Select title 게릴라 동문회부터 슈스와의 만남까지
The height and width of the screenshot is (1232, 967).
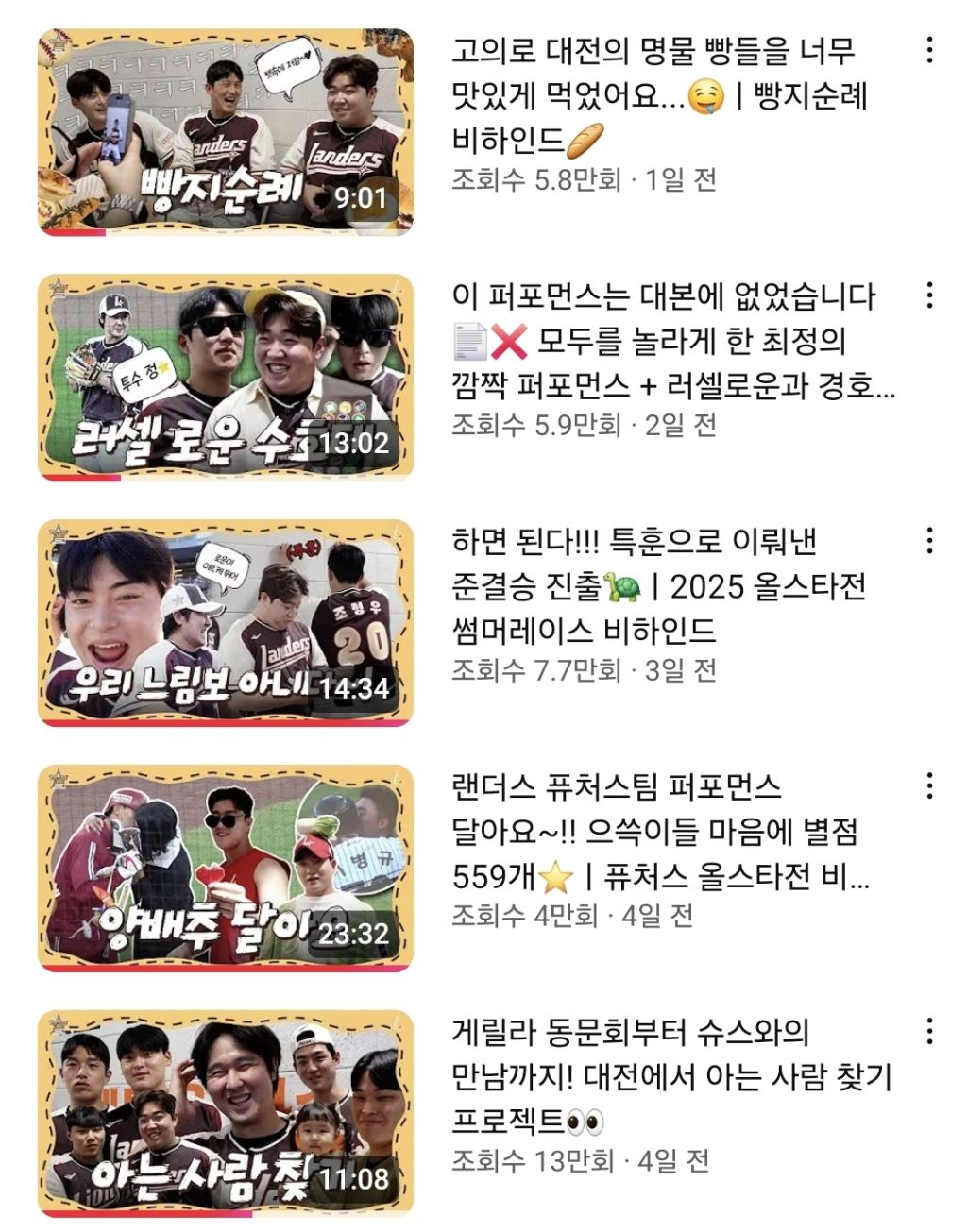coord(670,1076)
